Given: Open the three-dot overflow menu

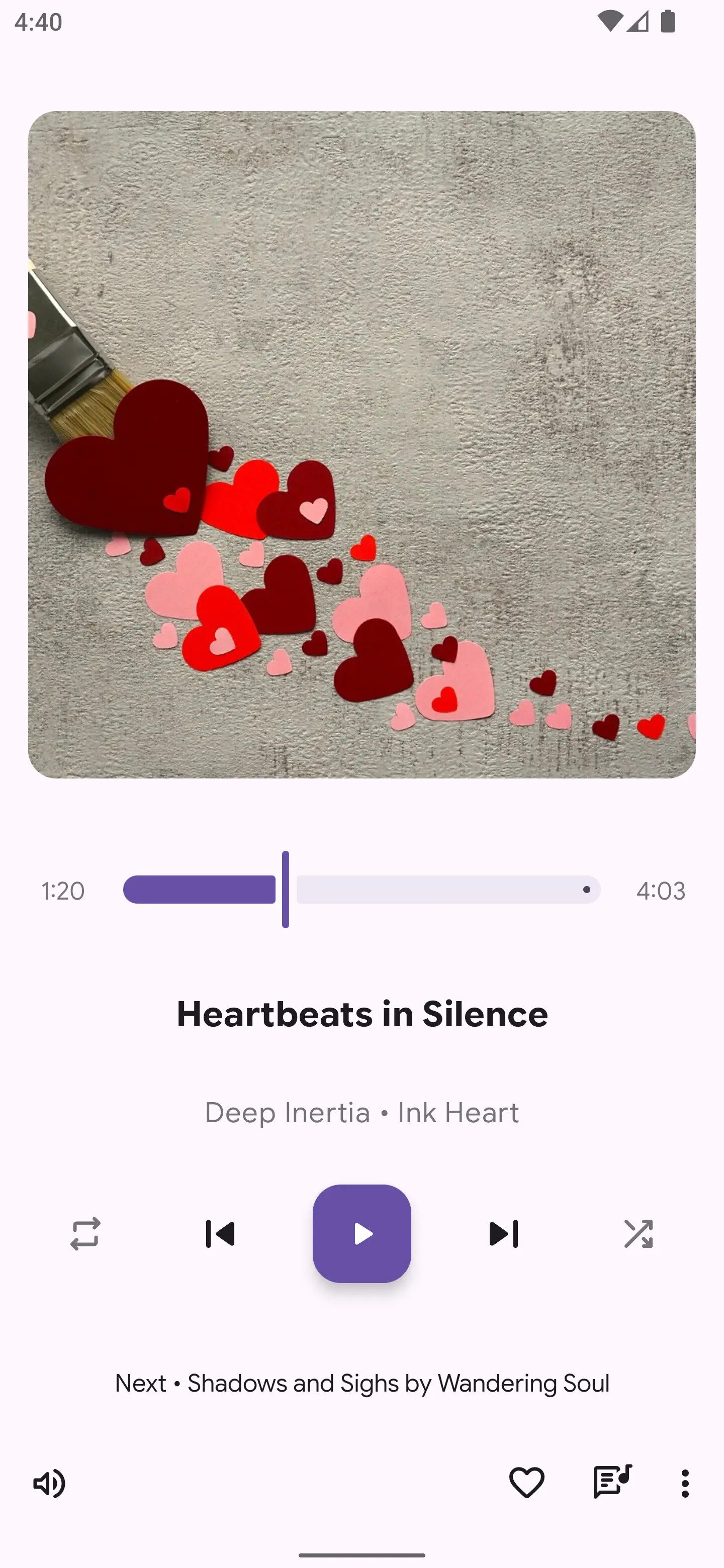Looking at the screenshot, I should [x=685, y=1483].
